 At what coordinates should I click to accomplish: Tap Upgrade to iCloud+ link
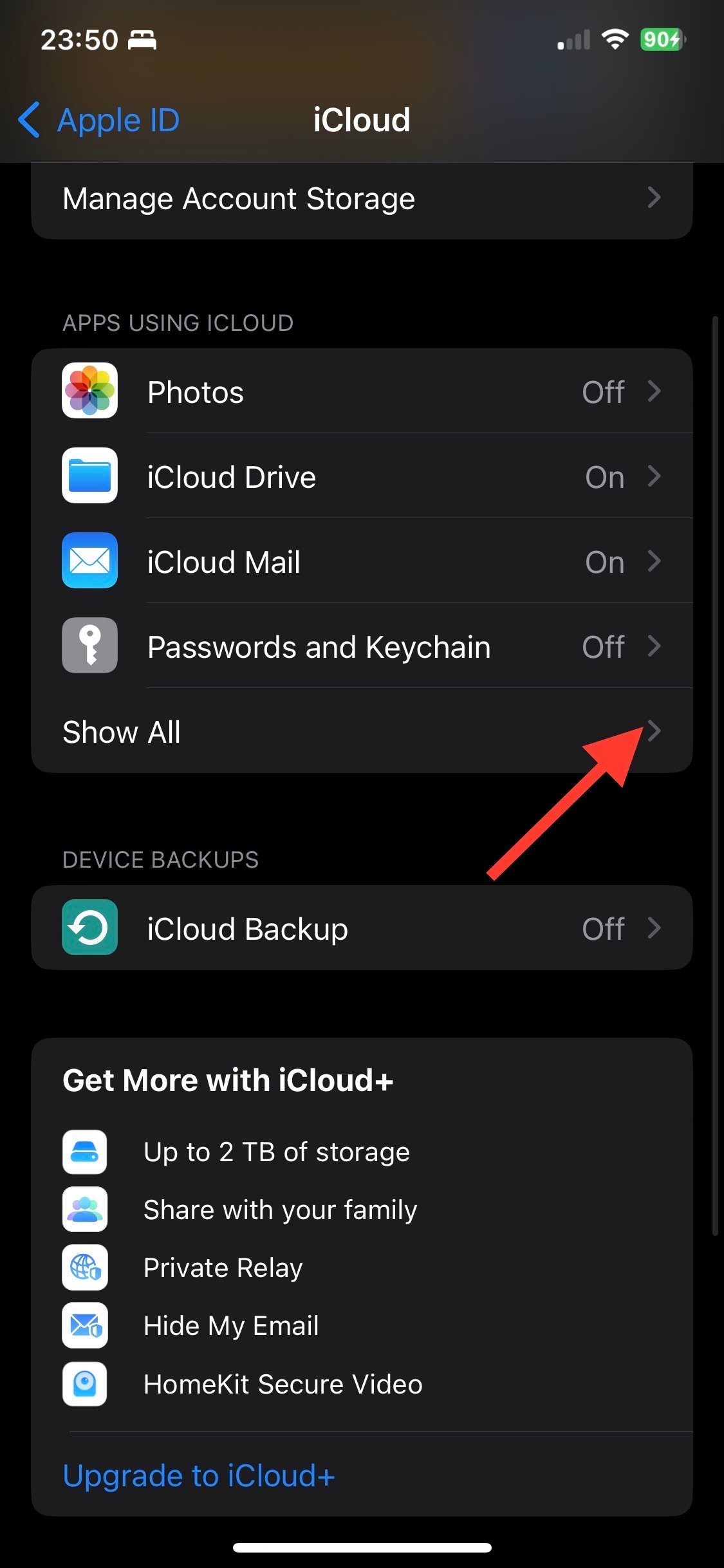(199, 1476)
